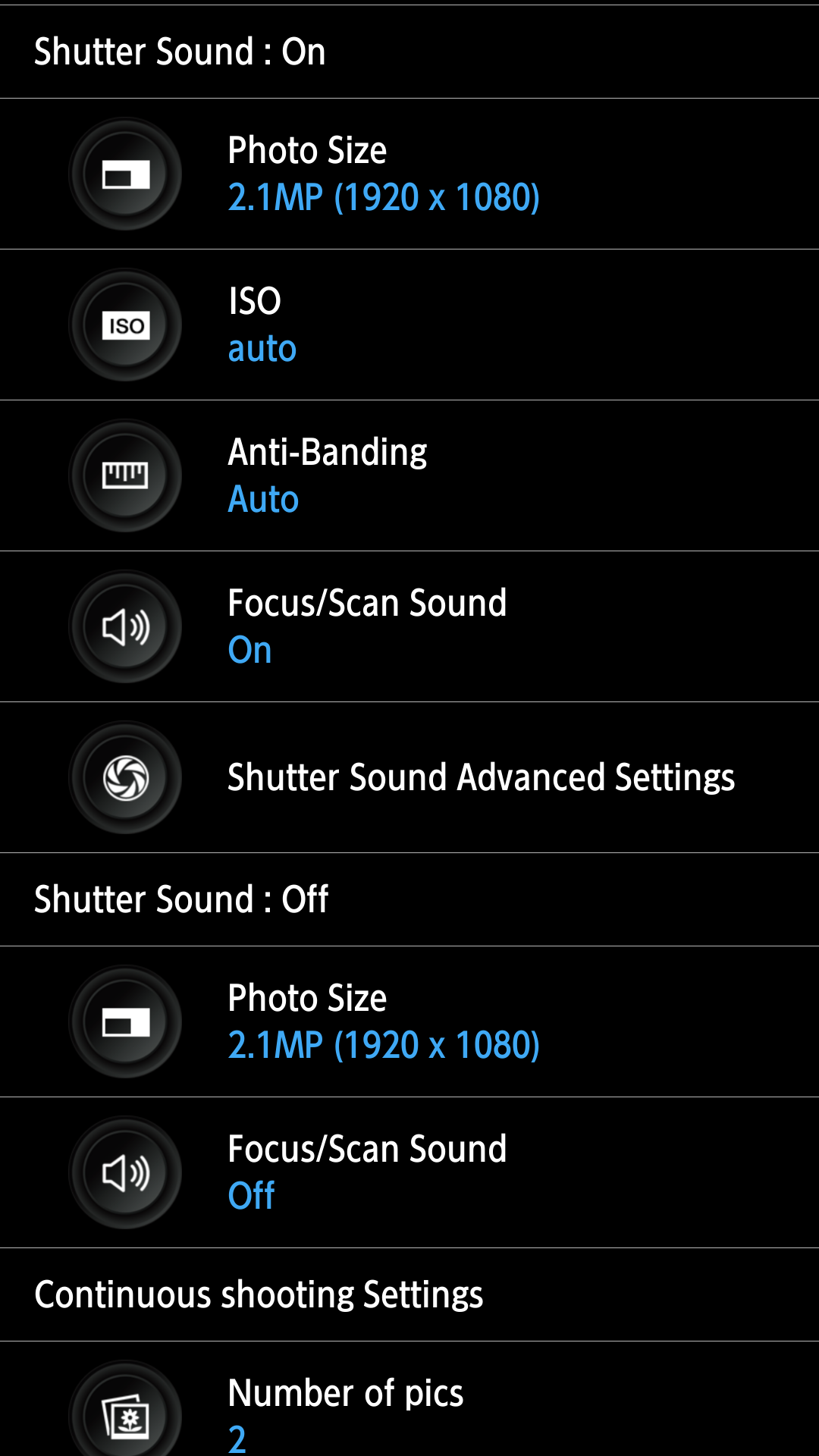Click the muted Focus/Scan Sound speaker icon
This screenshot has height=1456, width=819.
pos(125,1172)
